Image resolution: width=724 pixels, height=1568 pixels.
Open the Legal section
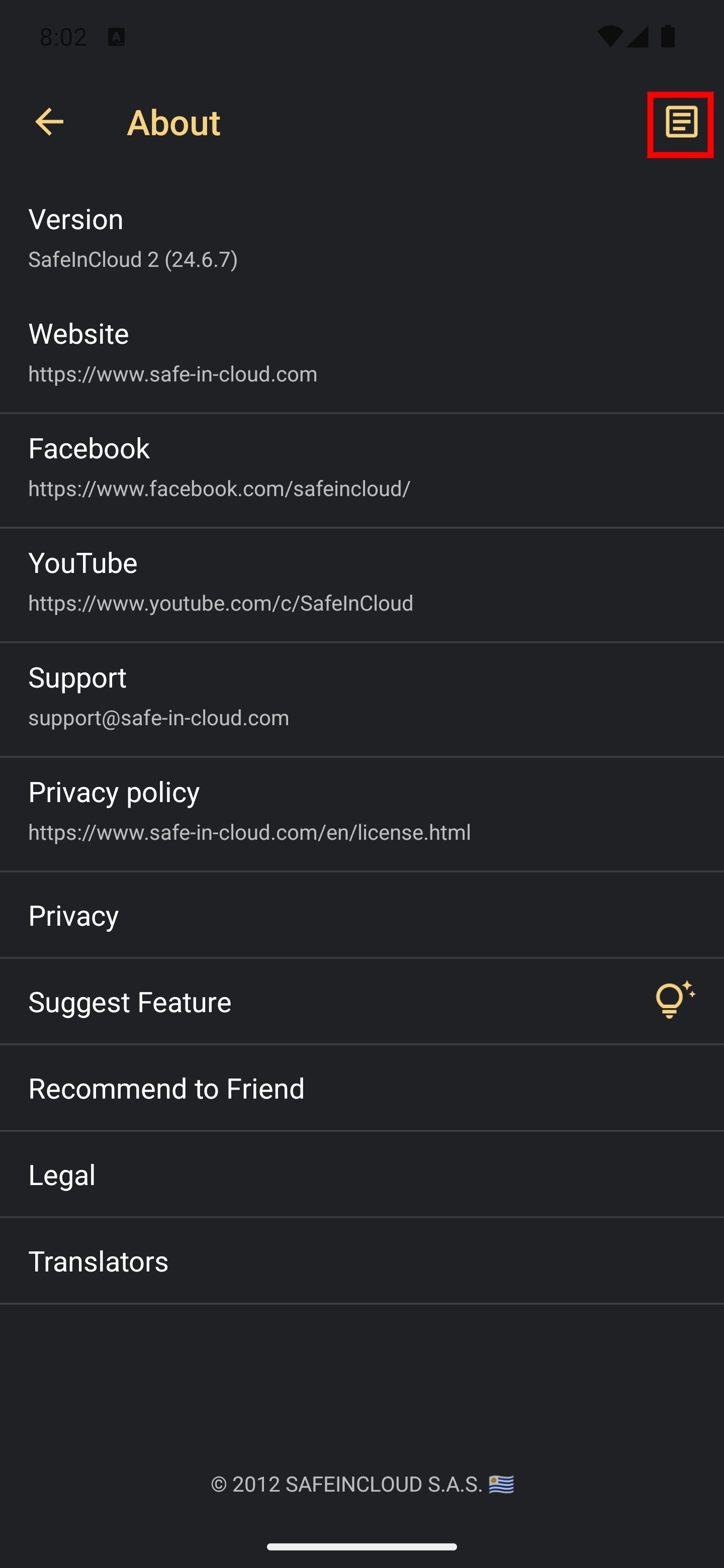tap(361, 1175)
